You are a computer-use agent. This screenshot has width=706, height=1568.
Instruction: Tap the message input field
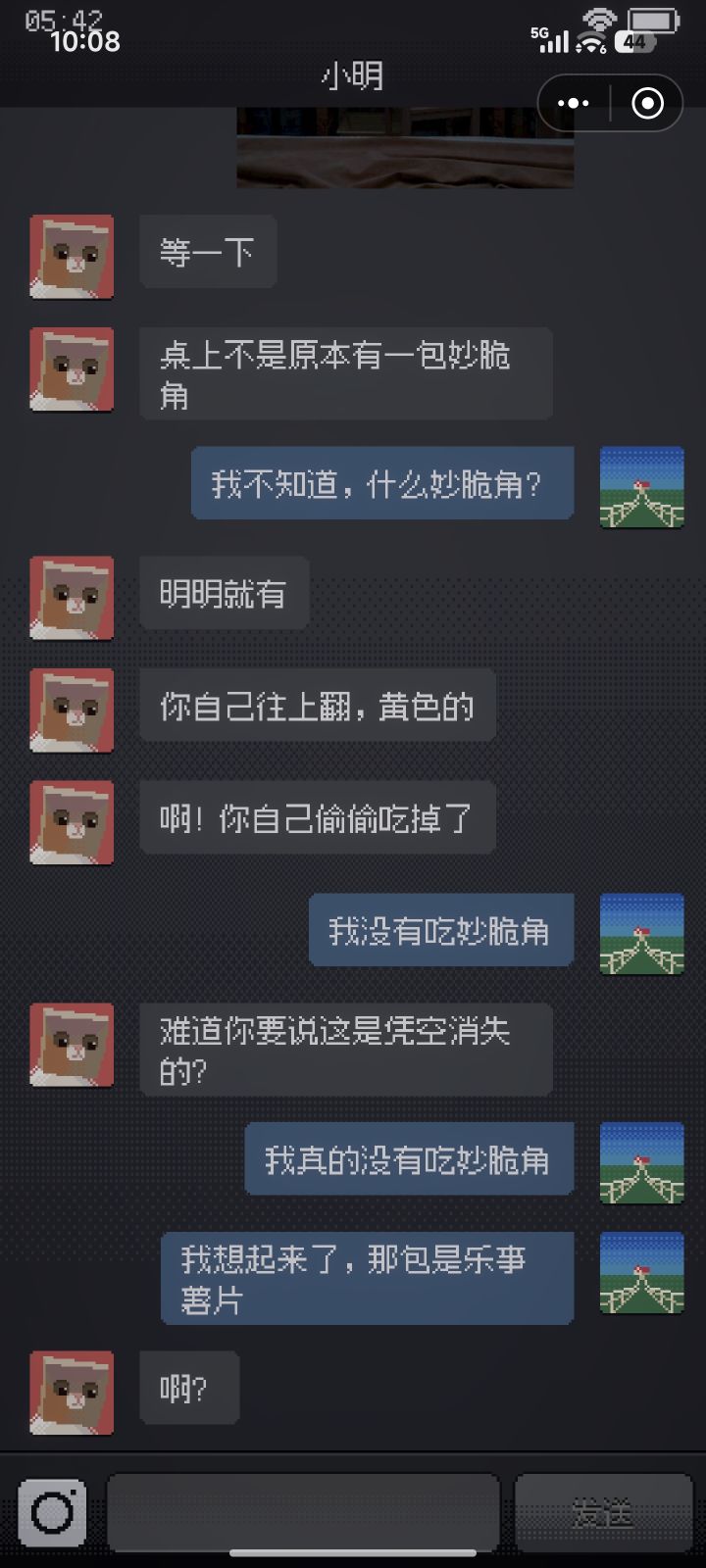pyautogui.click(x=304, y=1512)
